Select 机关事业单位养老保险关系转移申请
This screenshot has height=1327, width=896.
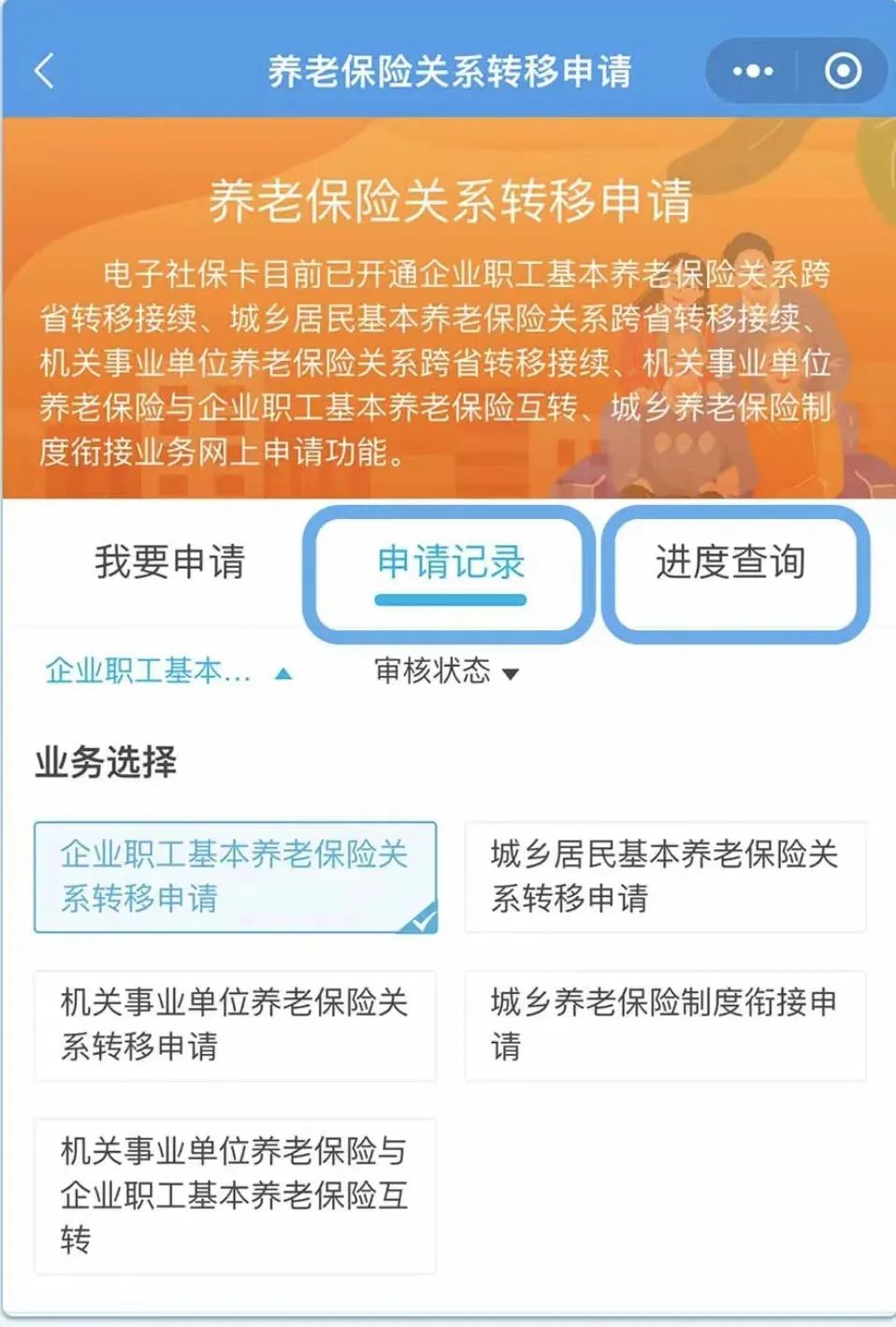tap(235, 1025)
